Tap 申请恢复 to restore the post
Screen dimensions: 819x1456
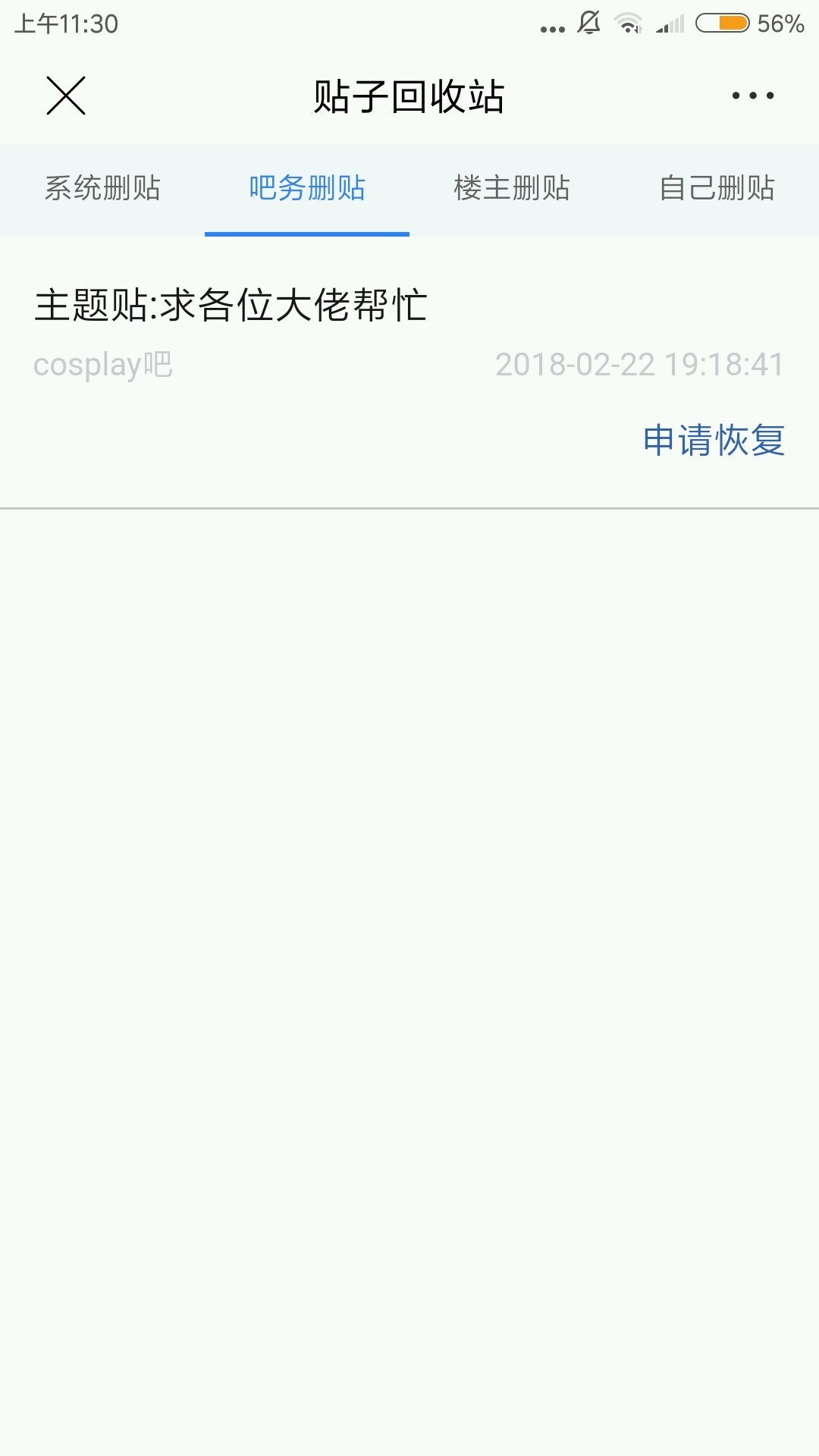[713, 441]
